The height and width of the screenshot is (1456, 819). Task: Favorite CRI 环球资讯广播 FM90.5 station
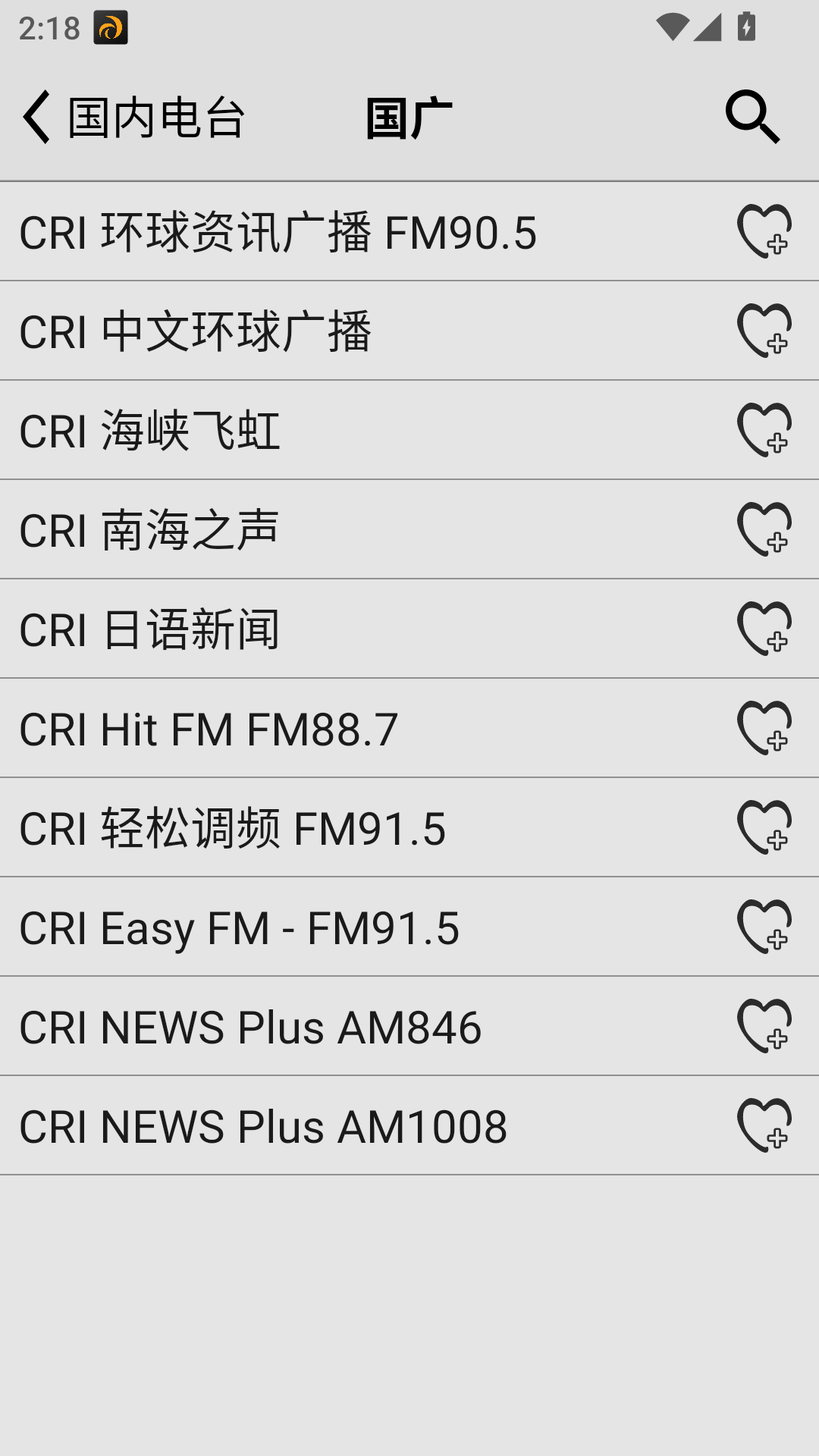(766, 233)
